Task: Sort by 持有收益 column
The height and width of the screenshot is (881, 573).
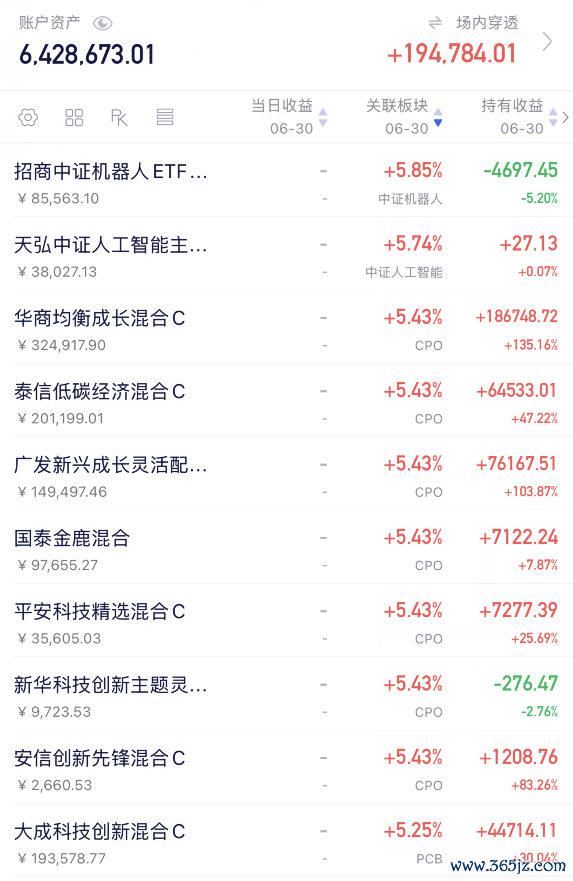Action: click(x=519, y=117)
